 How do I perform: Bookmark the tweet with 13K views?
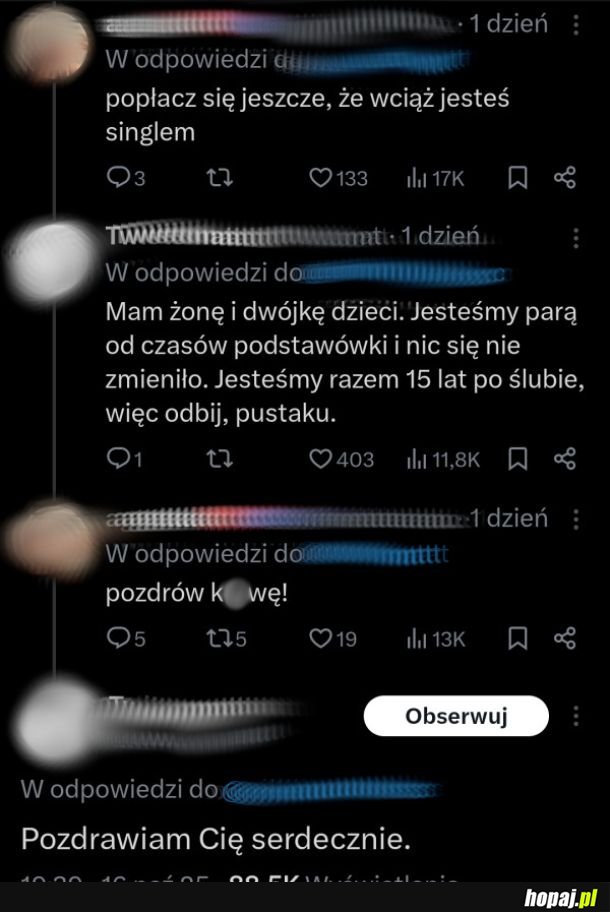(x=517, y=638)
